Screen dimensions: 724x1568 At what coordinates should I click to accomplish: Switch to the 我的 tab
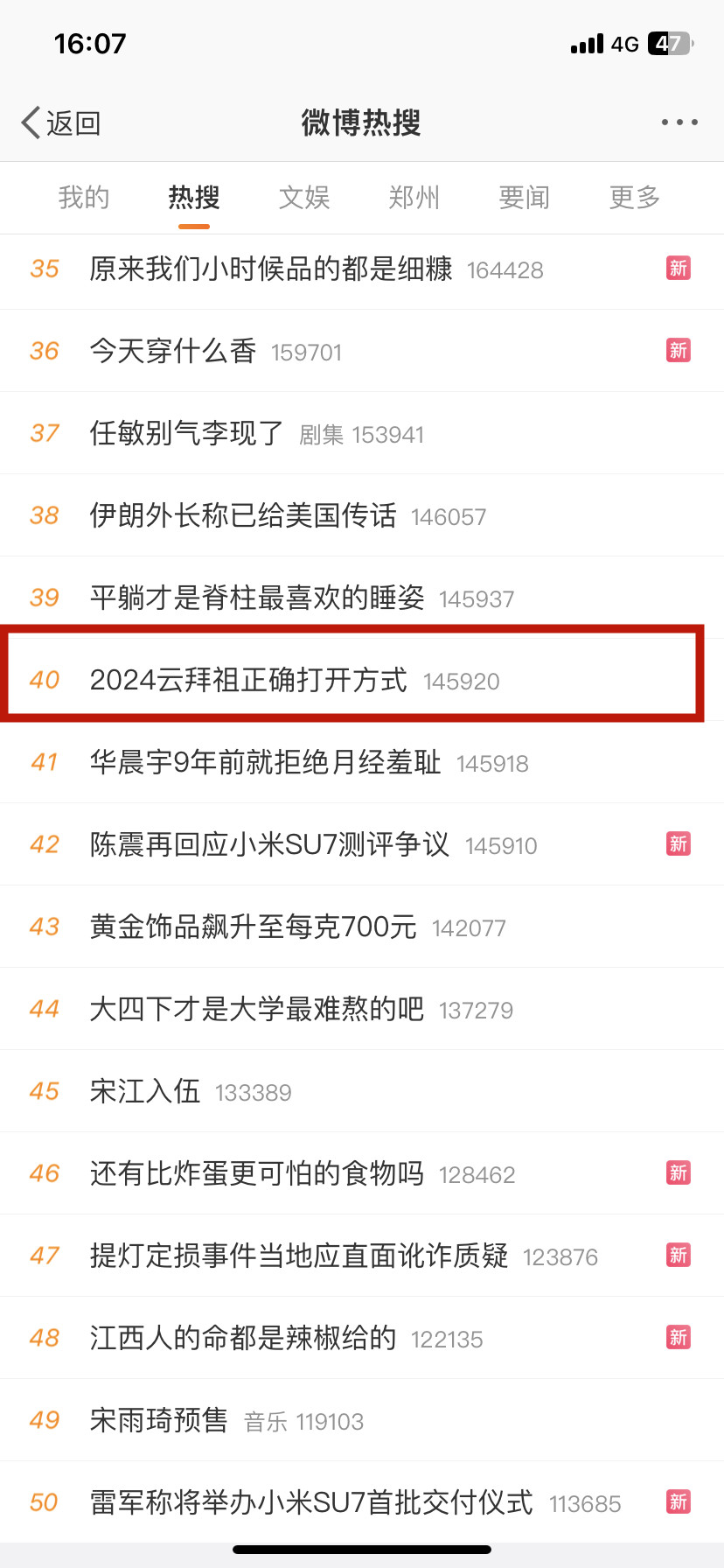pos(84,198)
